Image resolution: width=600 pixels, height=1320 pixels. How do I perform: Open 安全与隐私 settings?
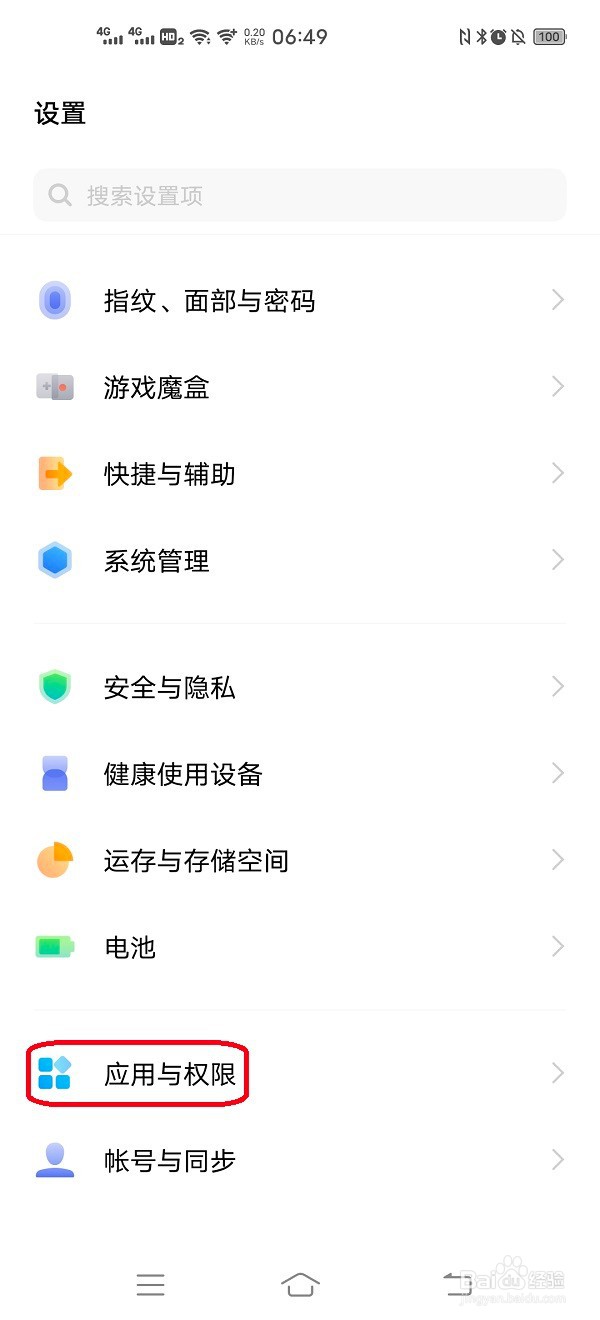tap(300, 687)
